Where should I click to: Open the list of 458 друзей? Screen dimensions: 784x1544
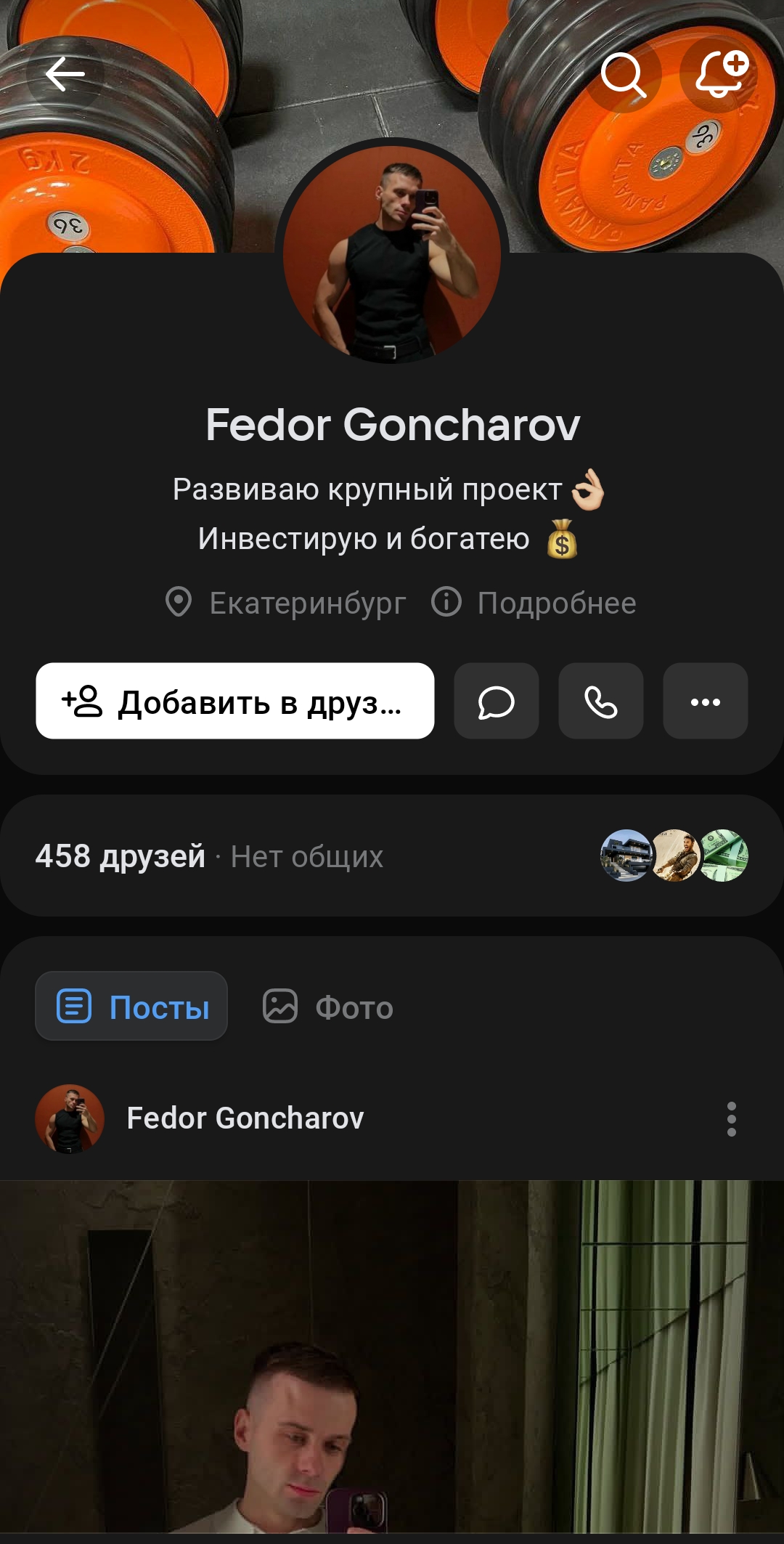(x=120, y=857)
